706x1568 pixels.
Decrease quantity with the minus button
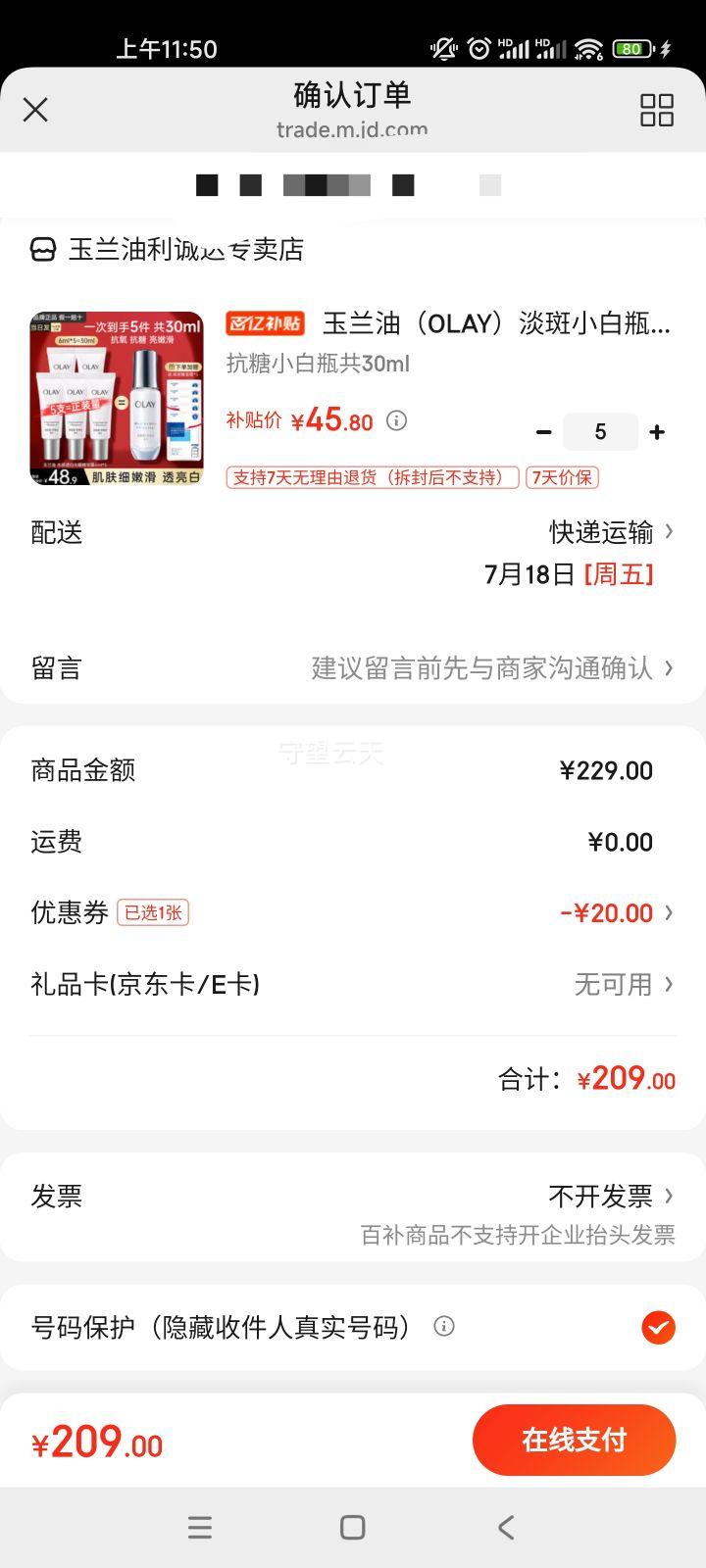[x=543, y=431]
